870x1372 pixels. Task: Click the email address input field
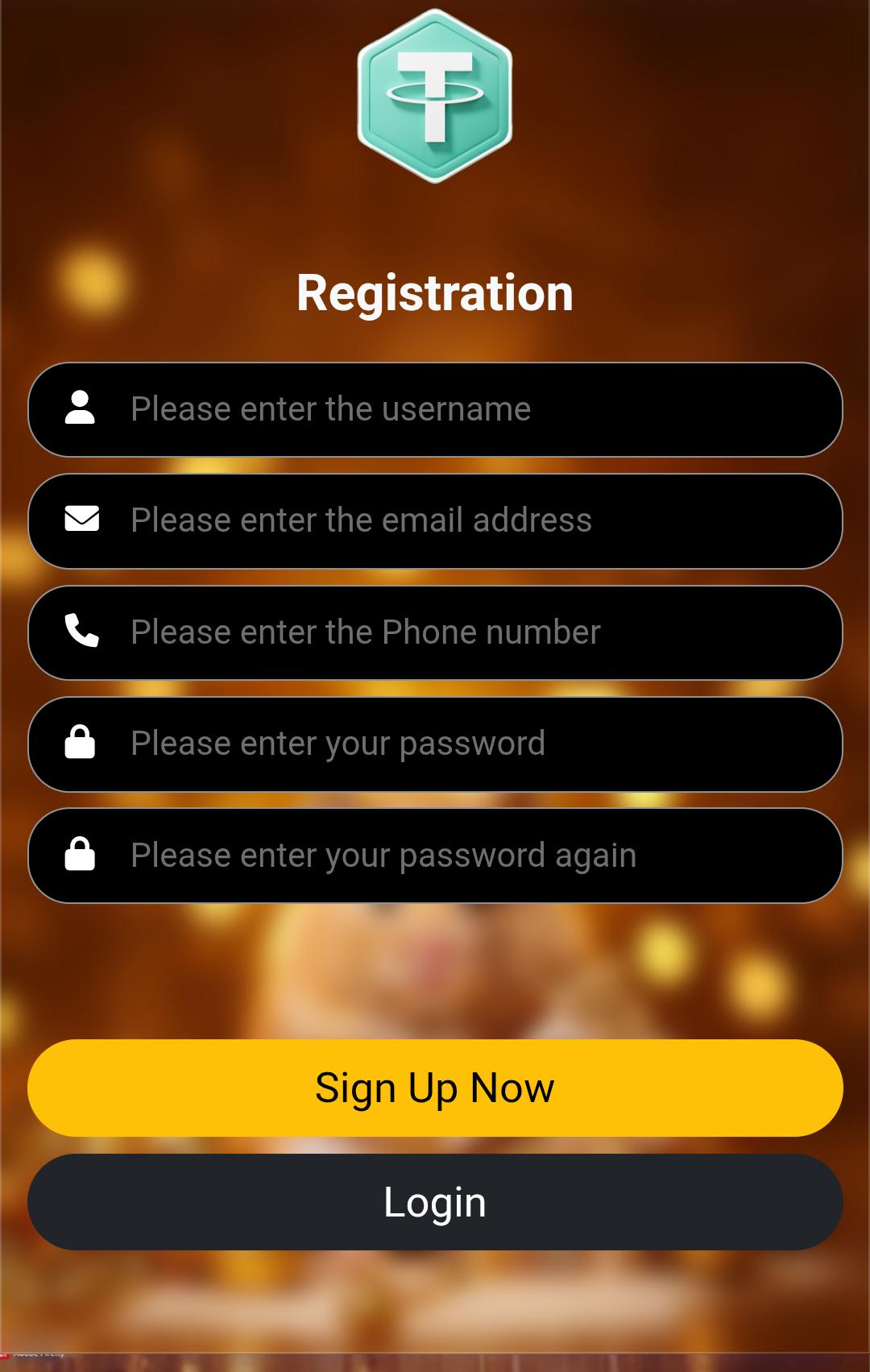click(435, 520)
